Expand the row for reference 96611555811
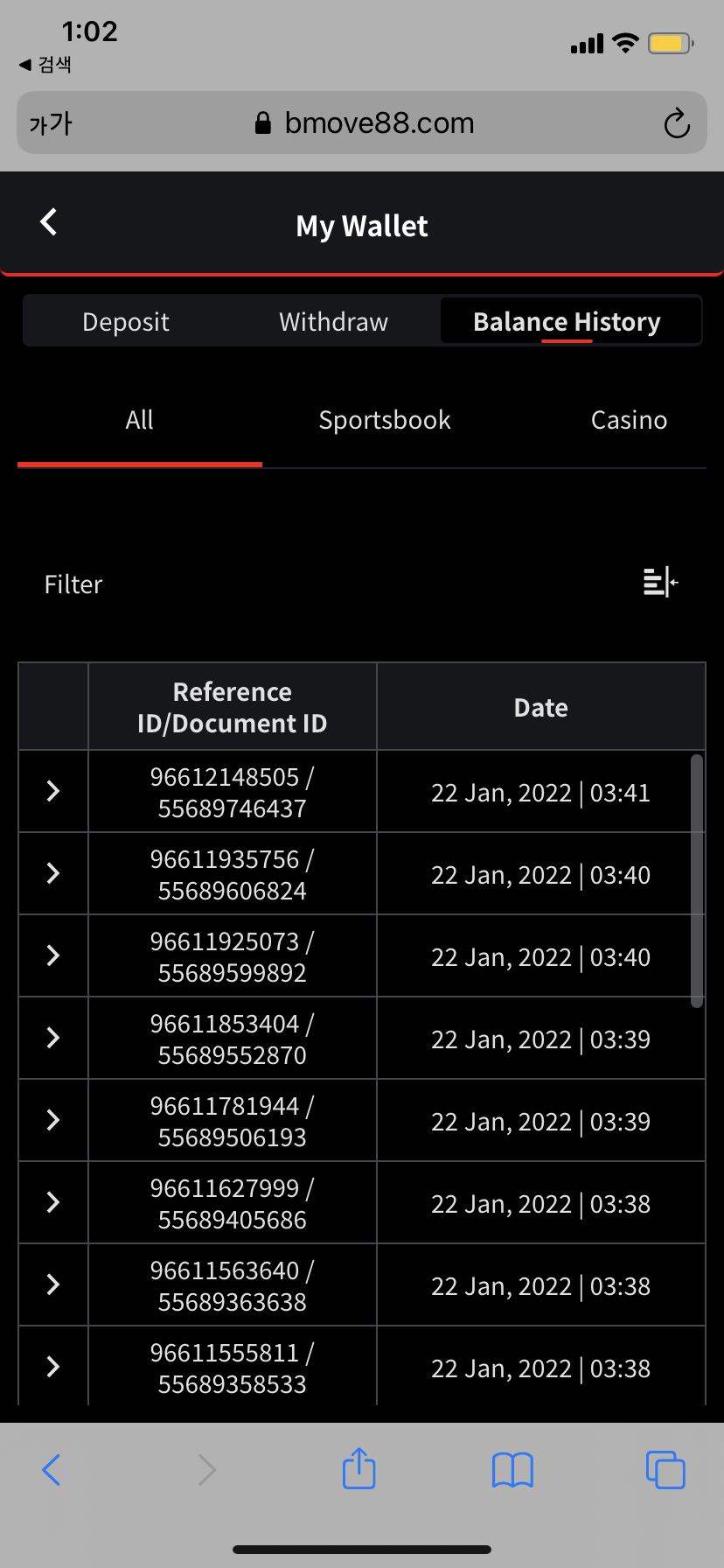 coord(53,1366)
